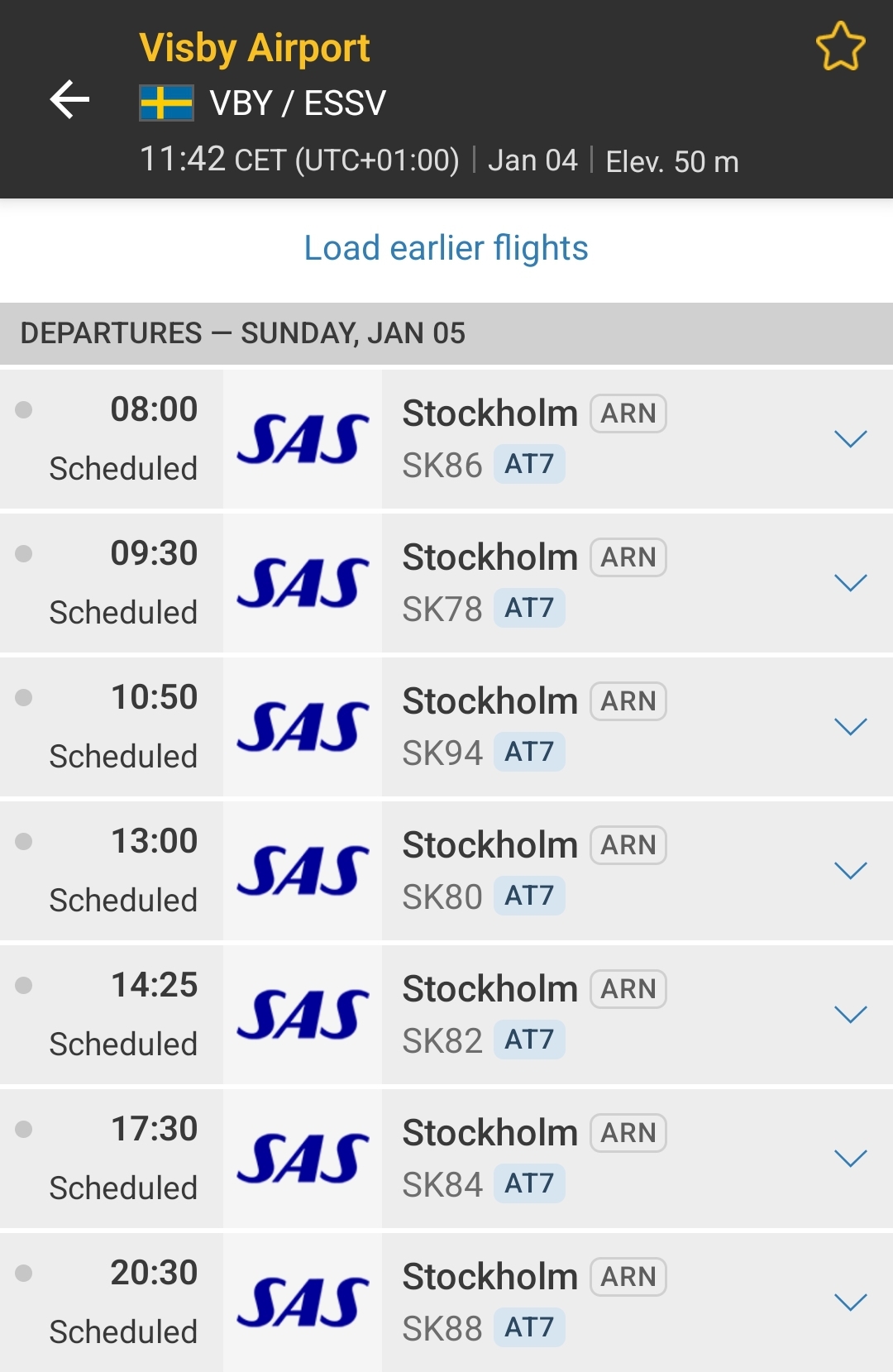The height and width of the screenshot is (1372, 893).
Task: Expand the 17:30 flight SK84 row
Action: pos(848,1157)
